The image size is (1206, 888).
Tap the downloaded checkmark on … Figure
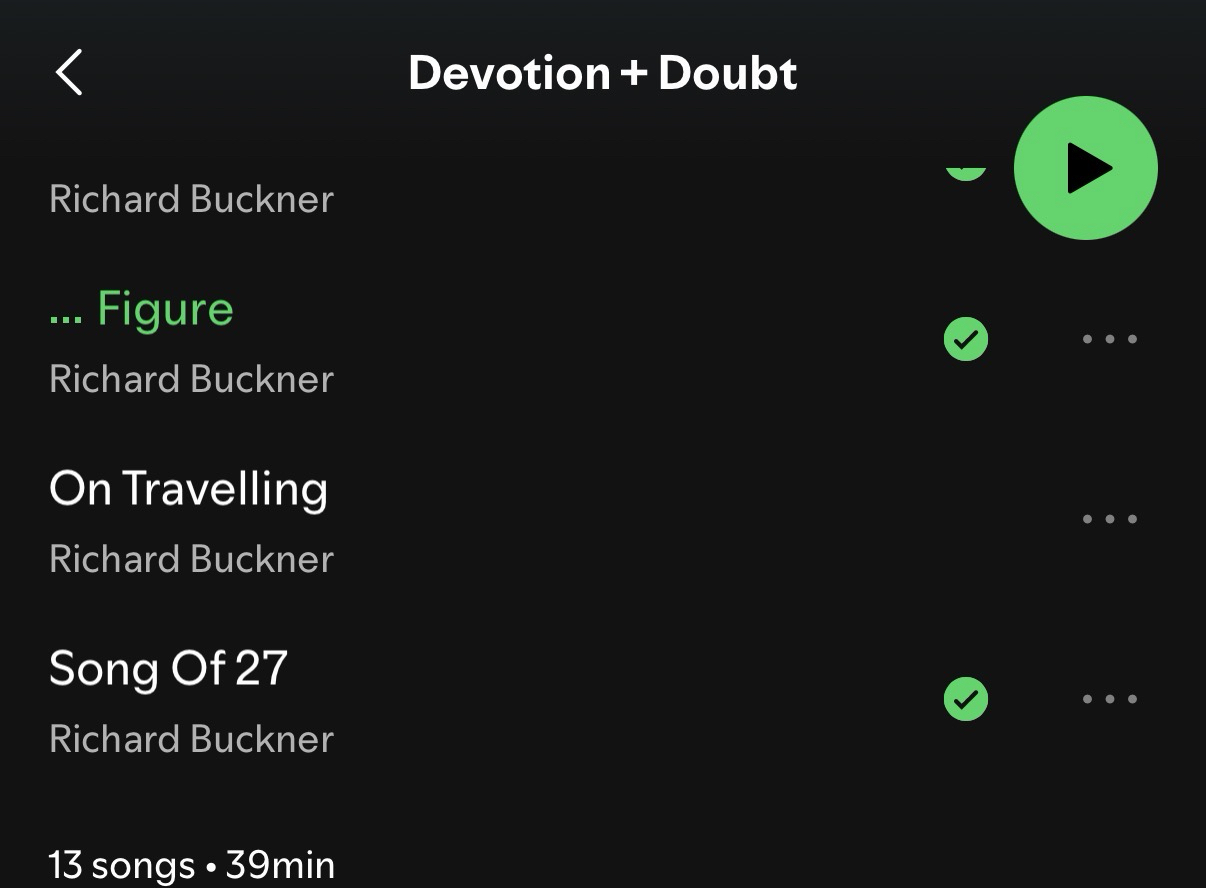click(965, 339)
